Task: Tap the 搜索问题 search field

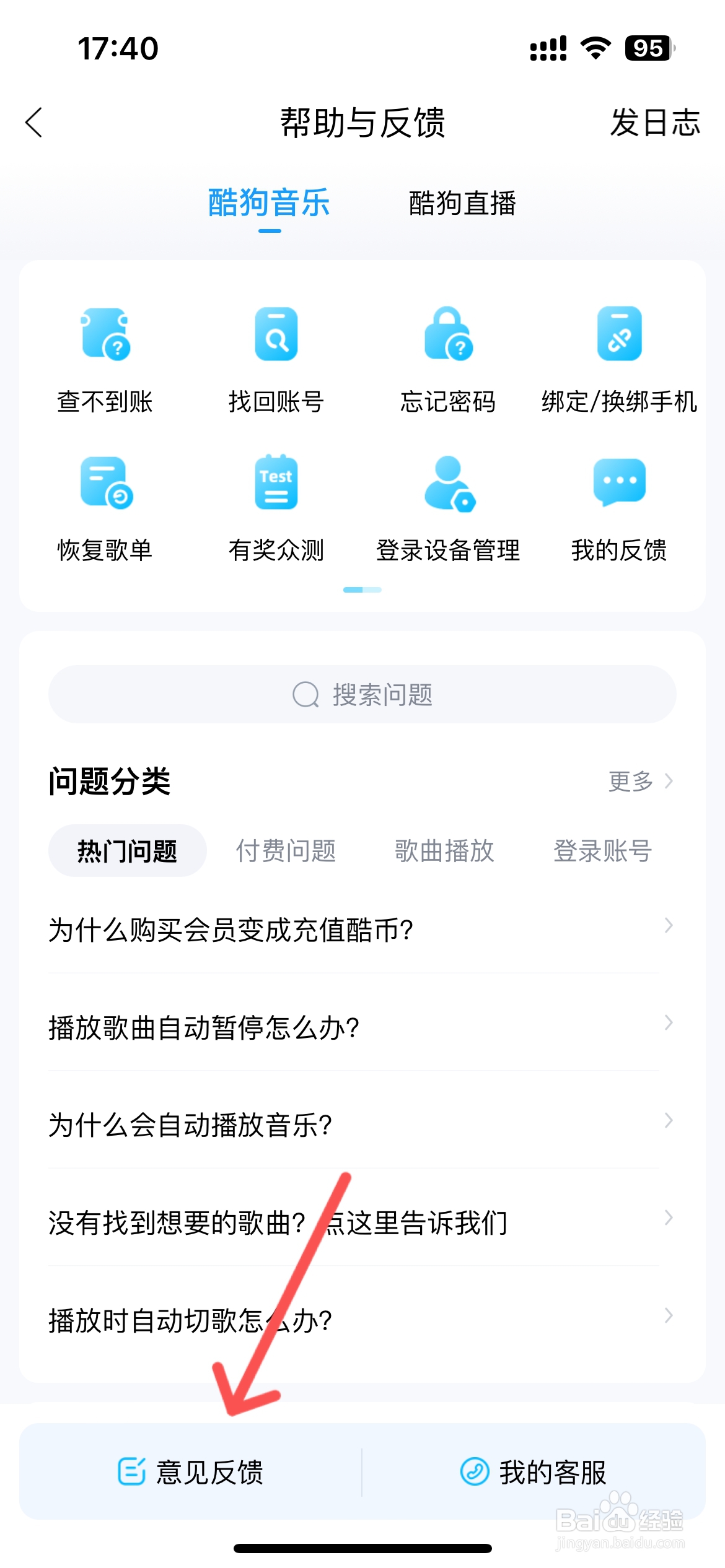Action: click(362, 695)
